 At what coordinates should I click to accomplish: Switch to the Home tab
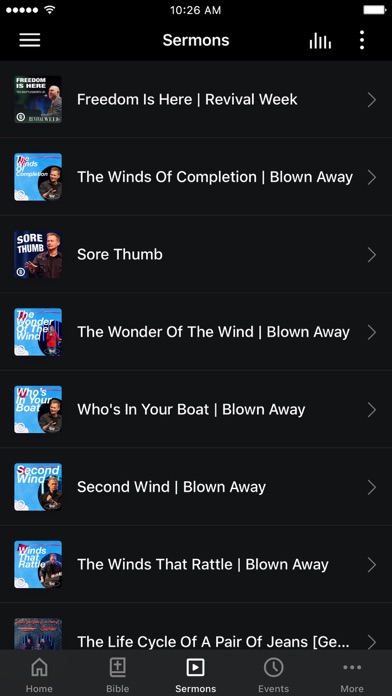coord(39,675)
